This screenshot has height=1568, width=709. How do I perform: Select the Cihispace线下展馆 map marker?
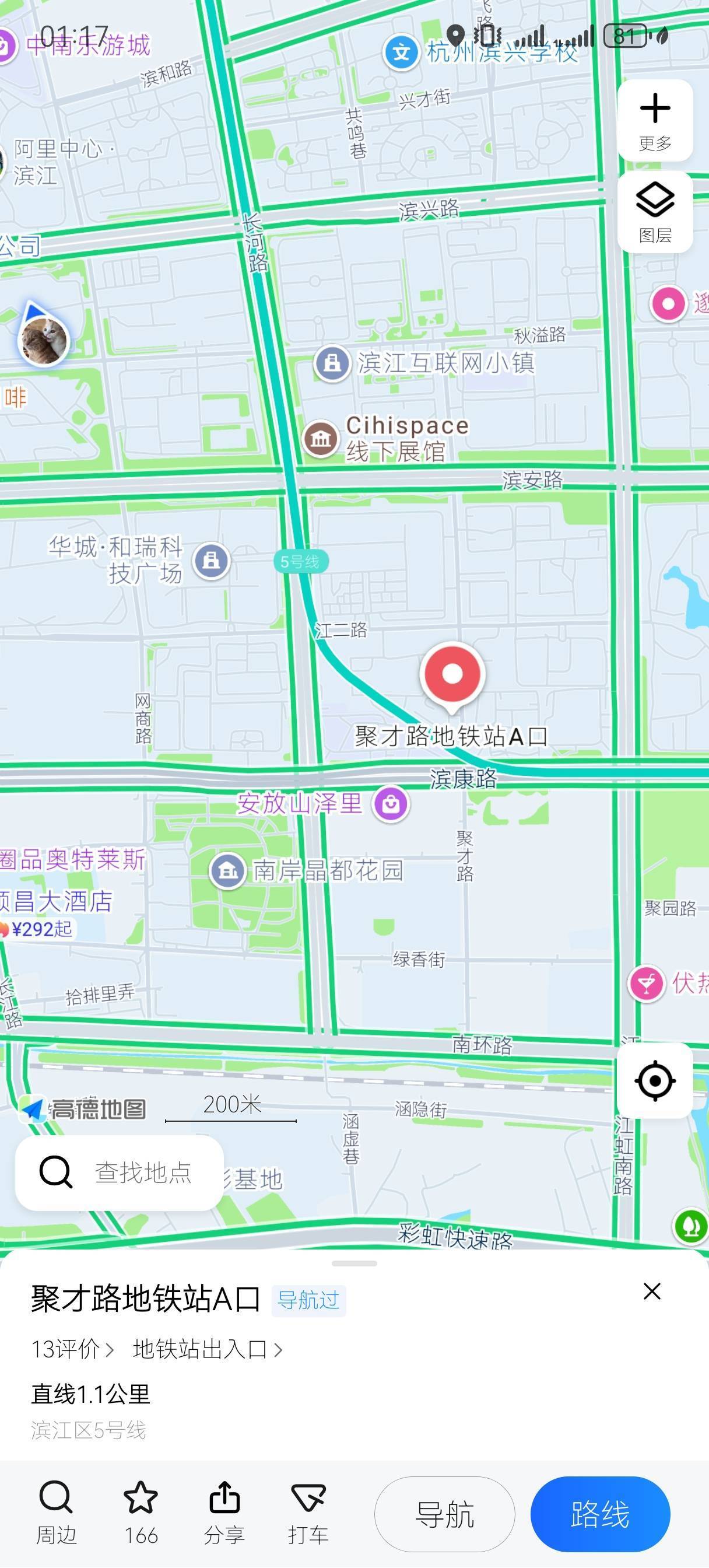tap(321, 438)
